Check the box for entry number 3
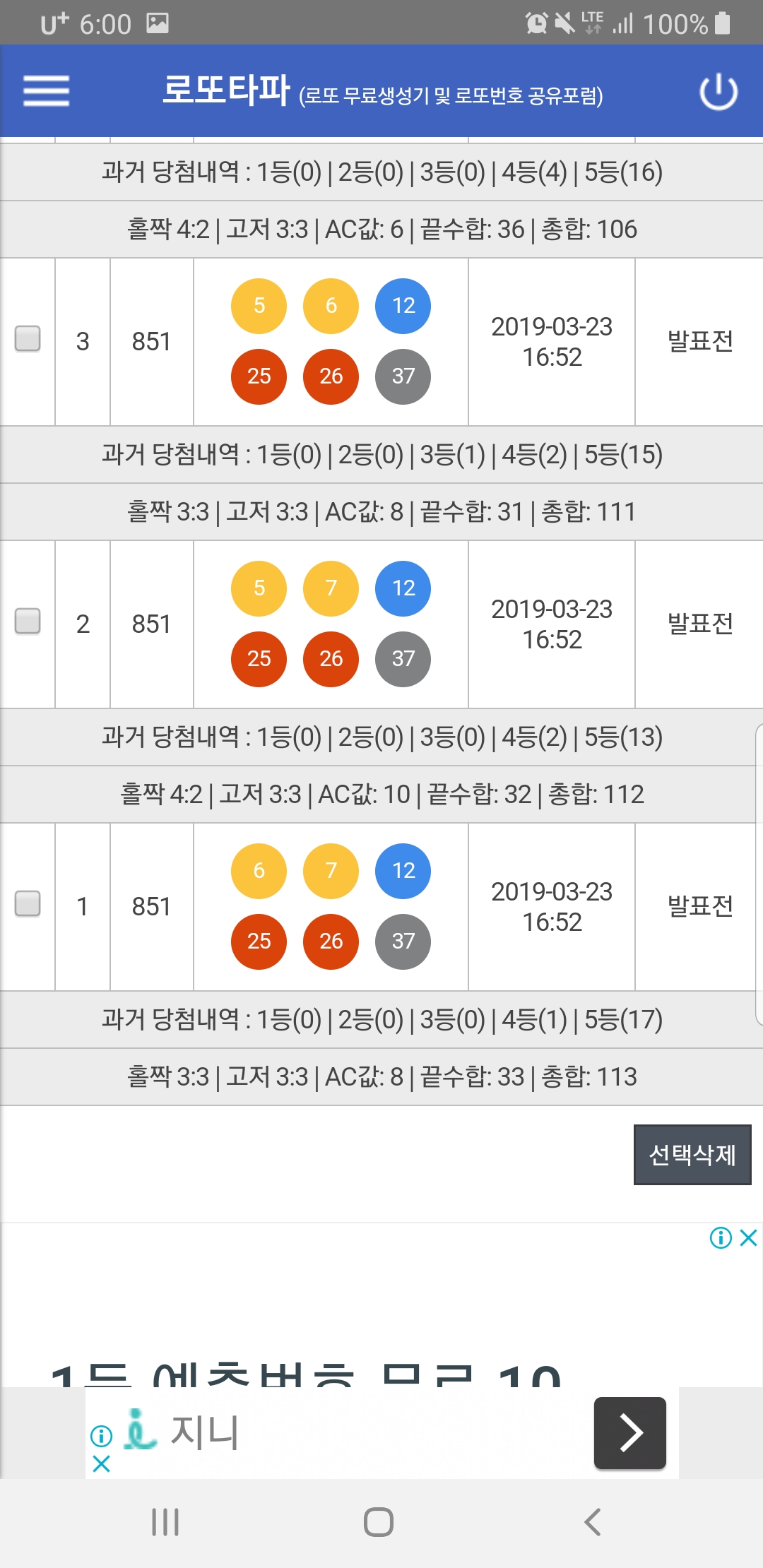 point(28,338)
